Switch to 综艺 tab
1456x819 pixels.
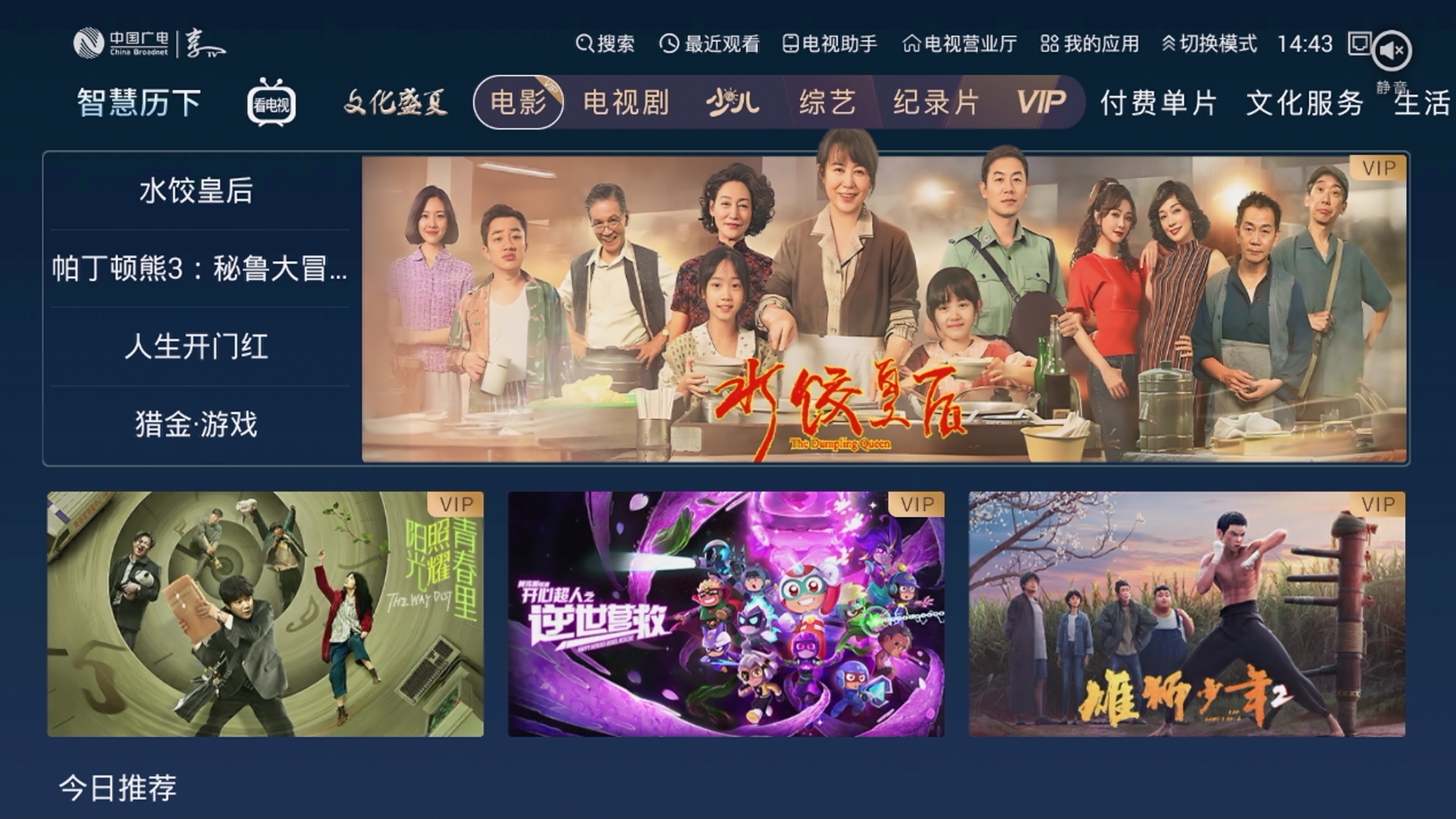tap(827, 102)
